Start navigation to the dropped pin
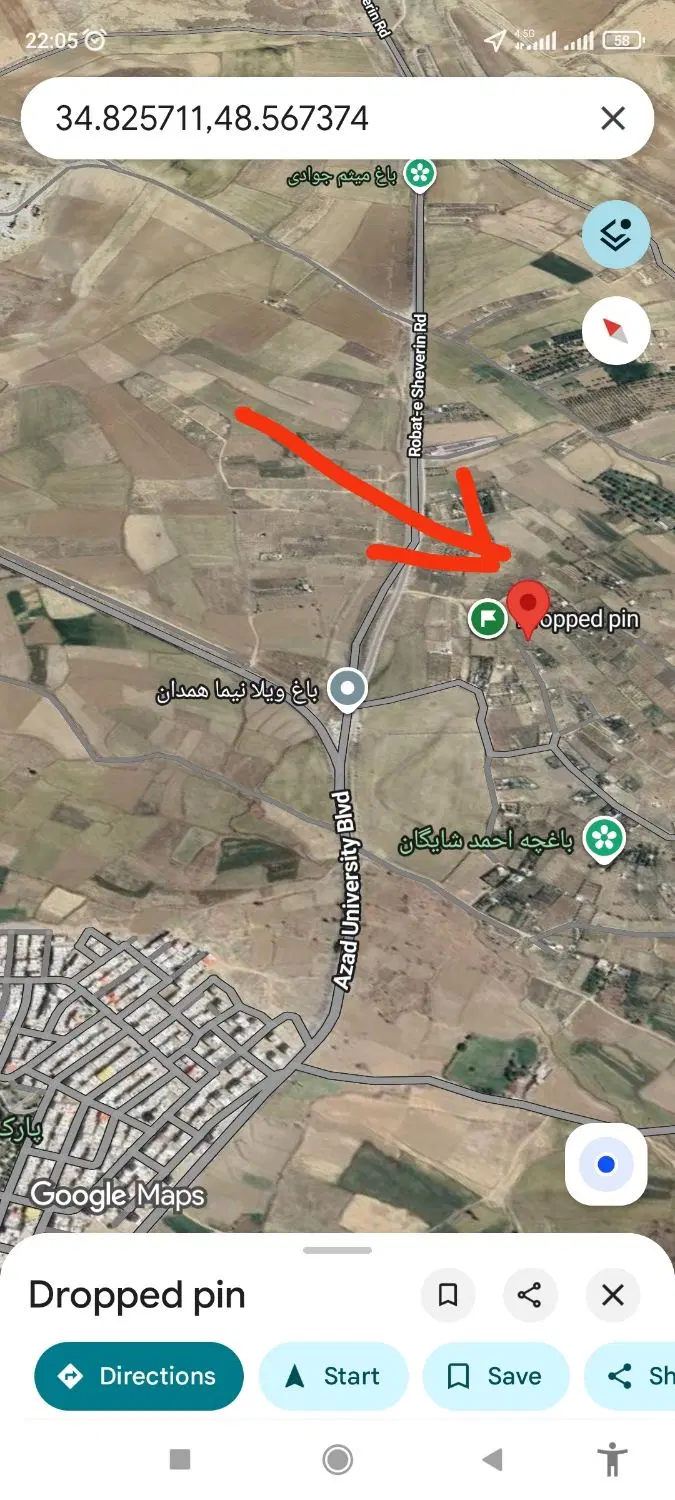675x1500 pixels. tap(334, 1376)
